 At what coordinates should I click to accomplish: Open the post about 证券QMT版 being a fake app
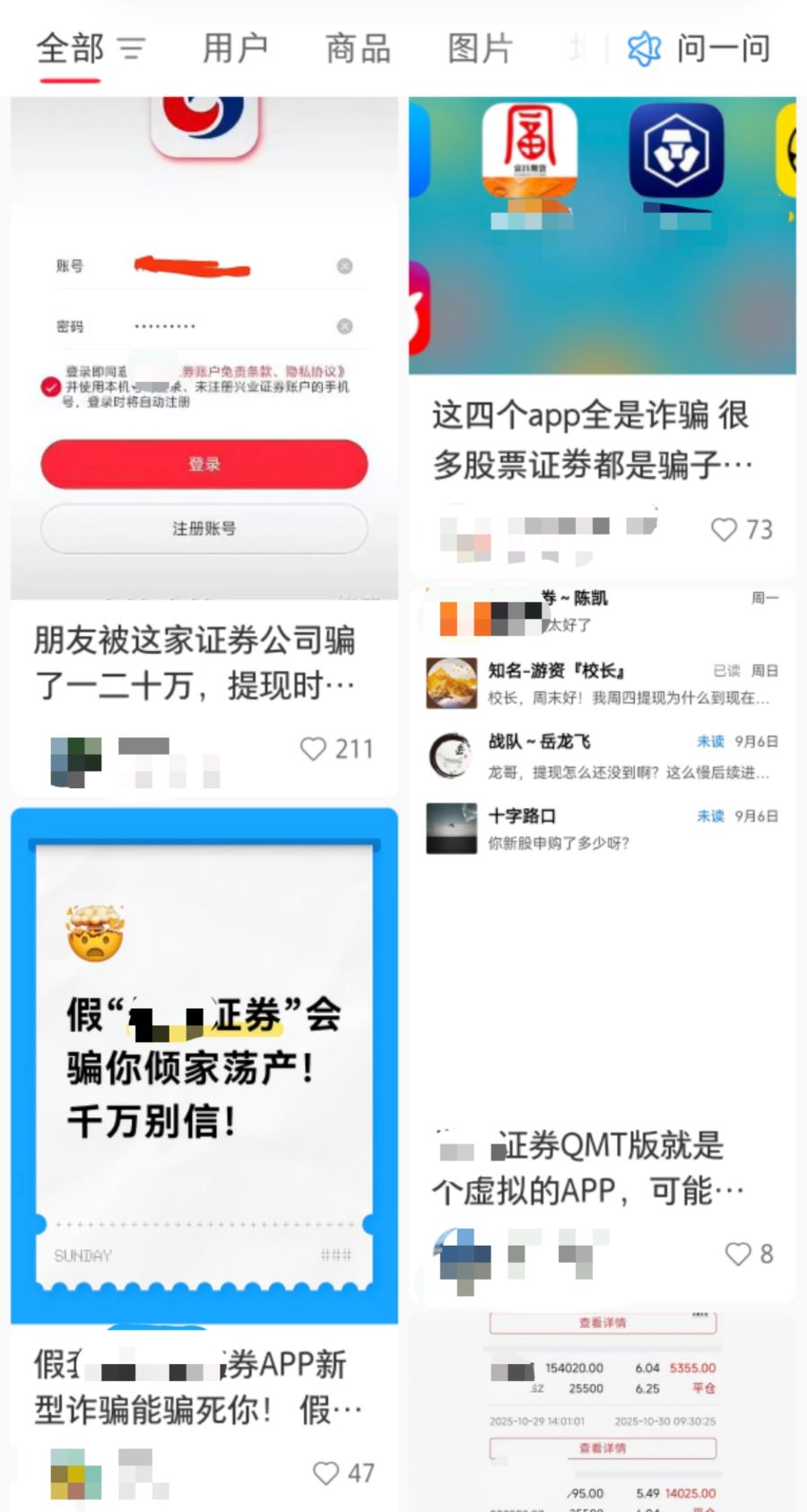click(587, 1168)
